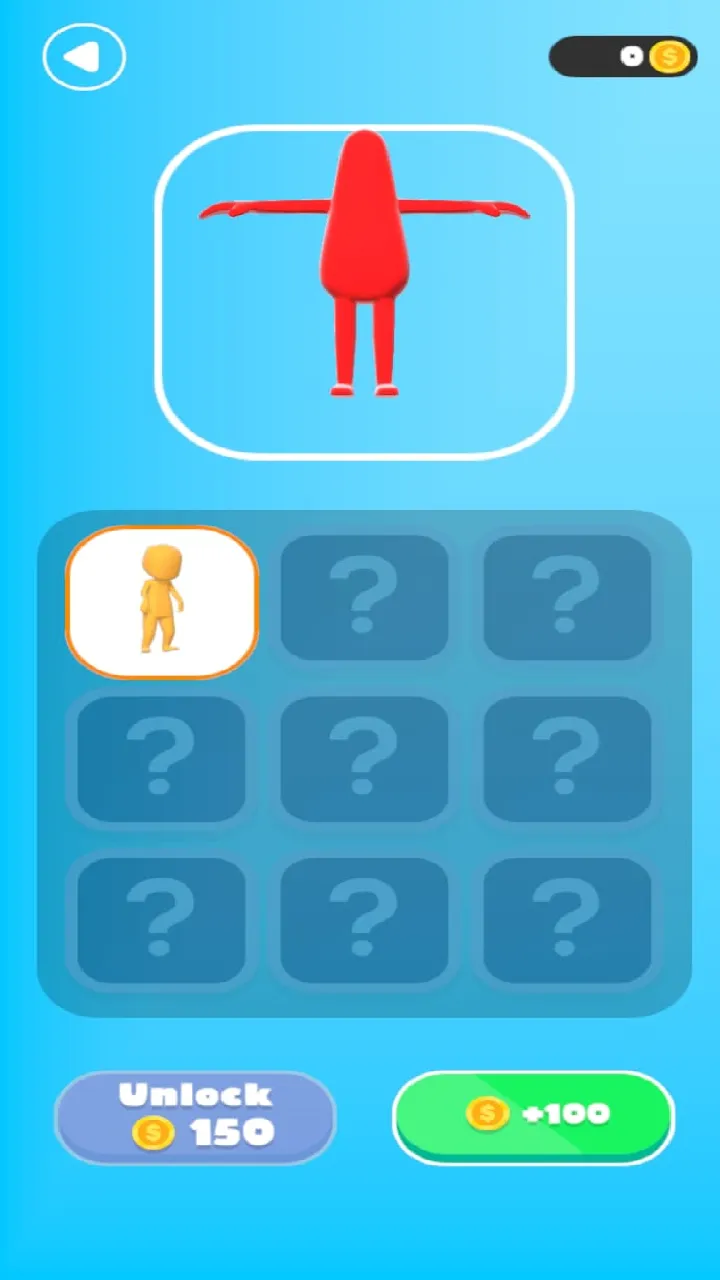
Task: Select the question mark slot beside the yellow character
Action: click(364, 597)
